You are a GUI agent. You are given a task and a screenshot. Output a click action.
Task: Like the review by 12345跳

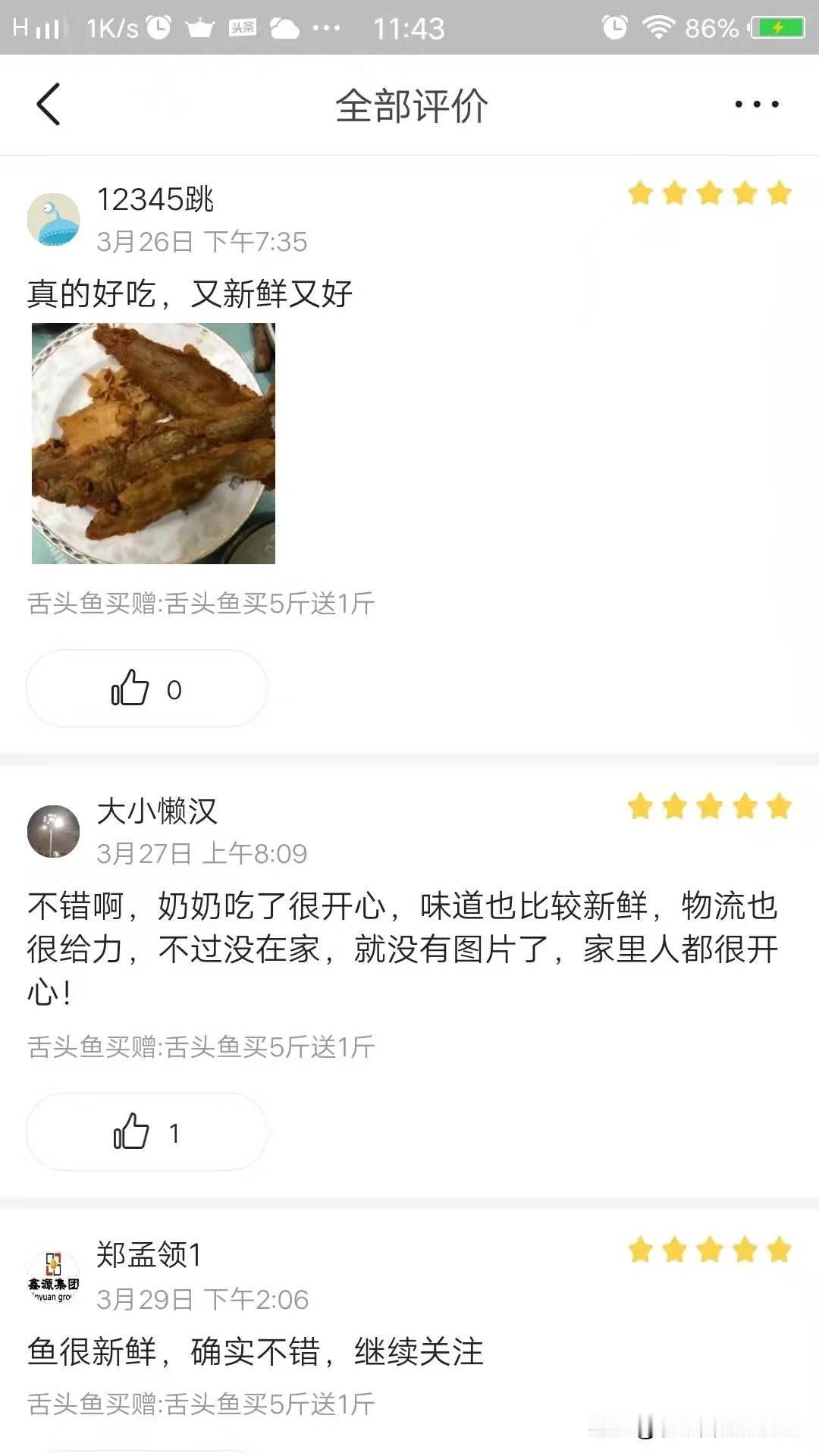click(x=146, y=689)
